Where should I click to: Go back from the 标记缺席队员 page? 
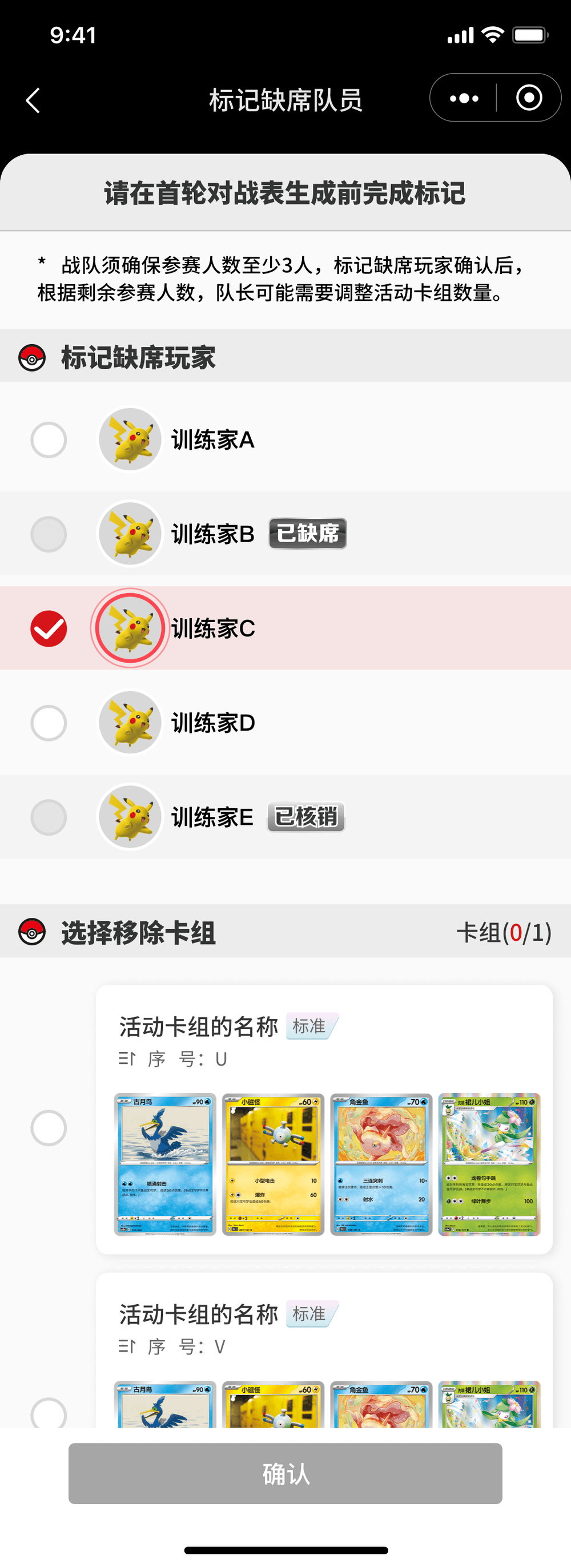(x=33, y=100)
